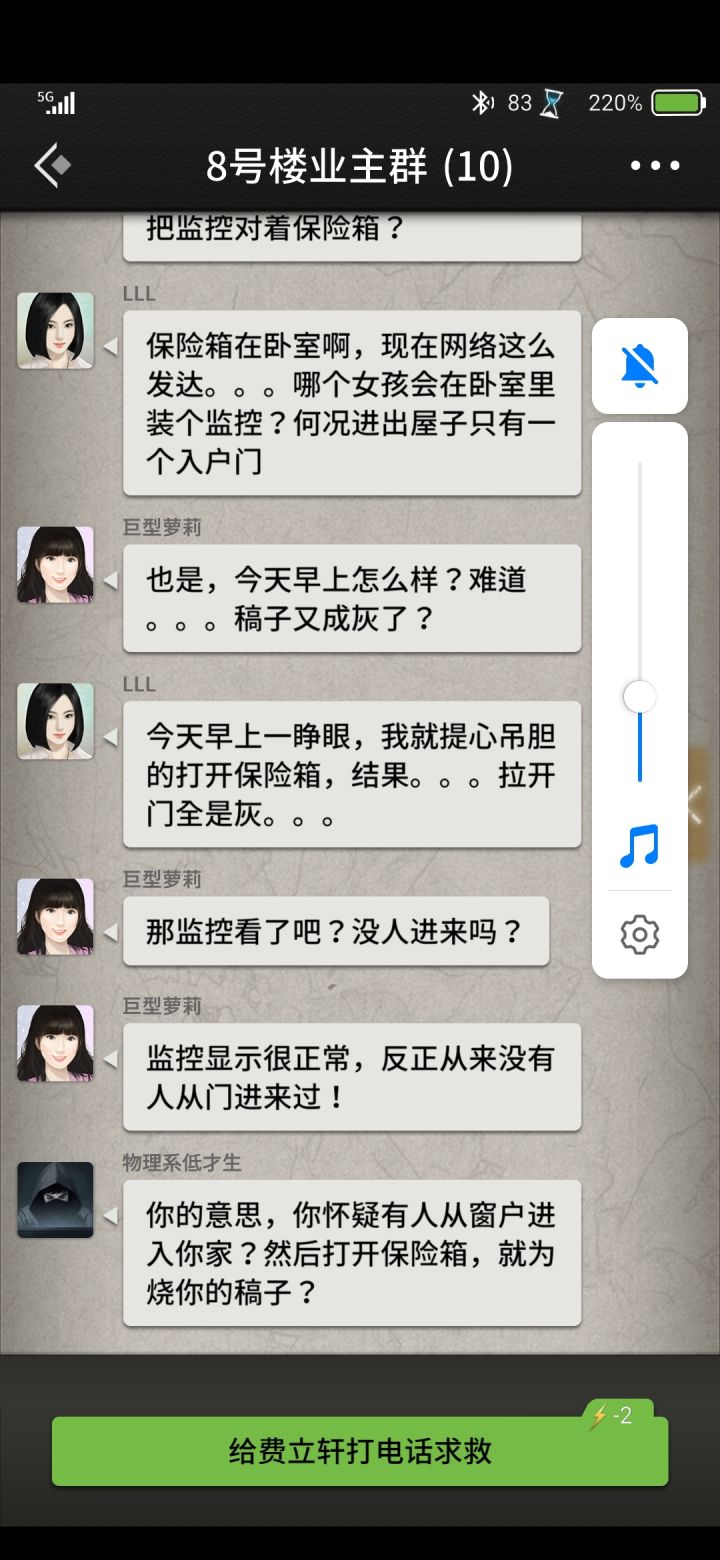Toggle background music via the note icon
This screenshot has width=720, height=1560.
638,845
